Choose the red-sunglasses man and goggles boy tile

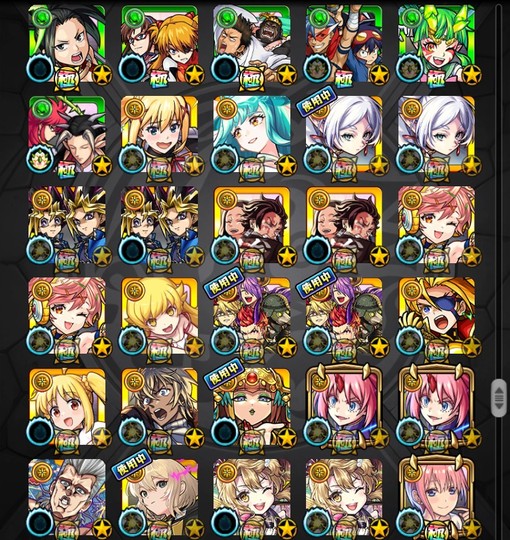point(344,44)
